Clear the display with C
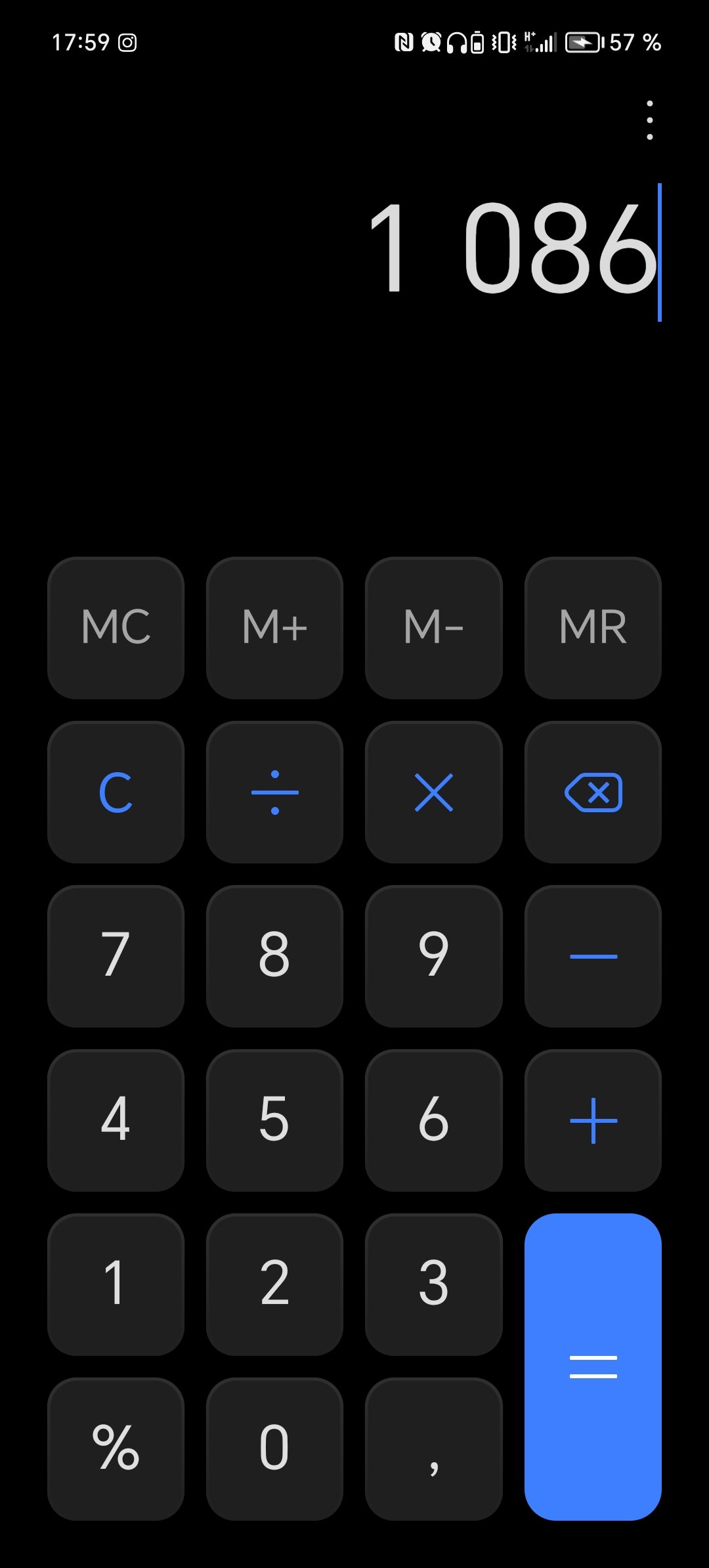 (116, 792)
